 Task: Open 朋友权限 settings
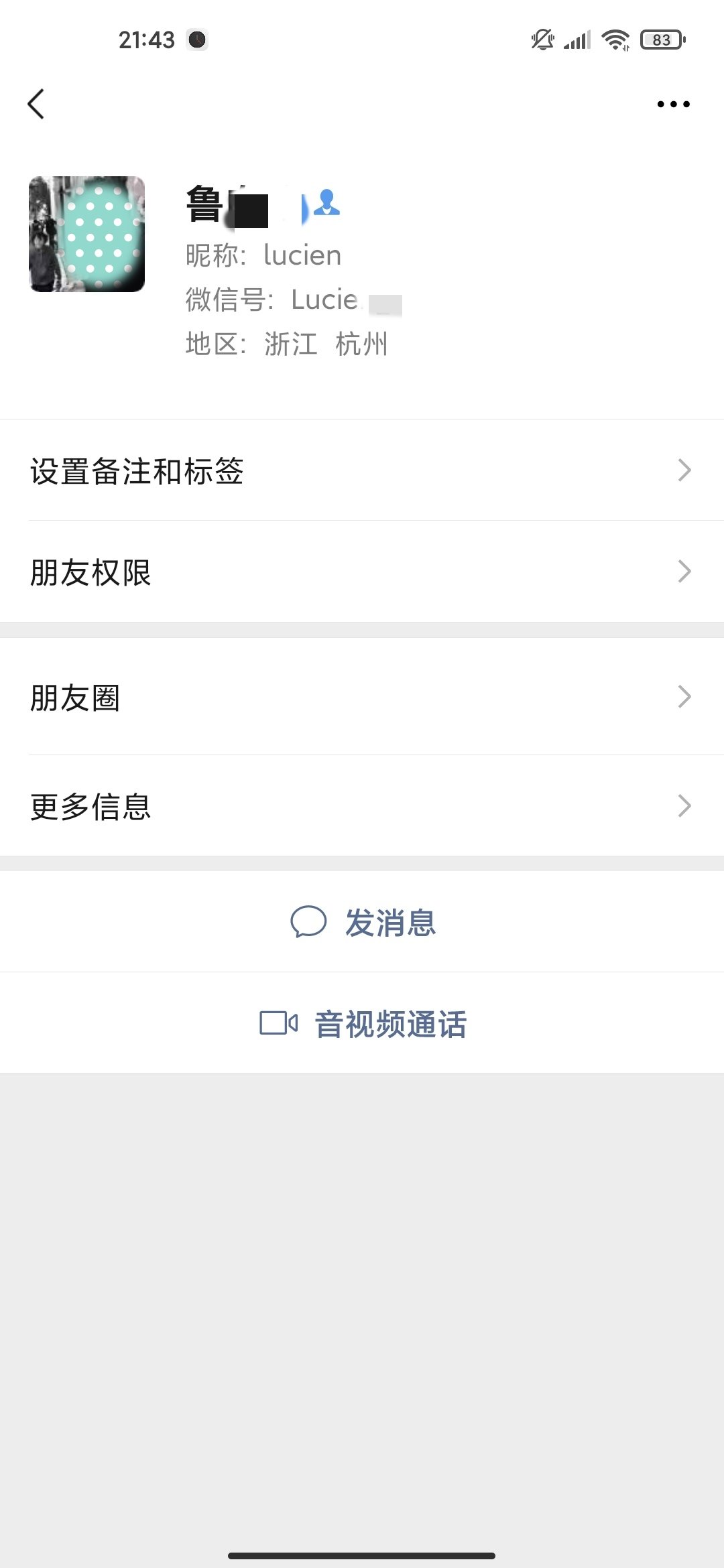(362, 572)
